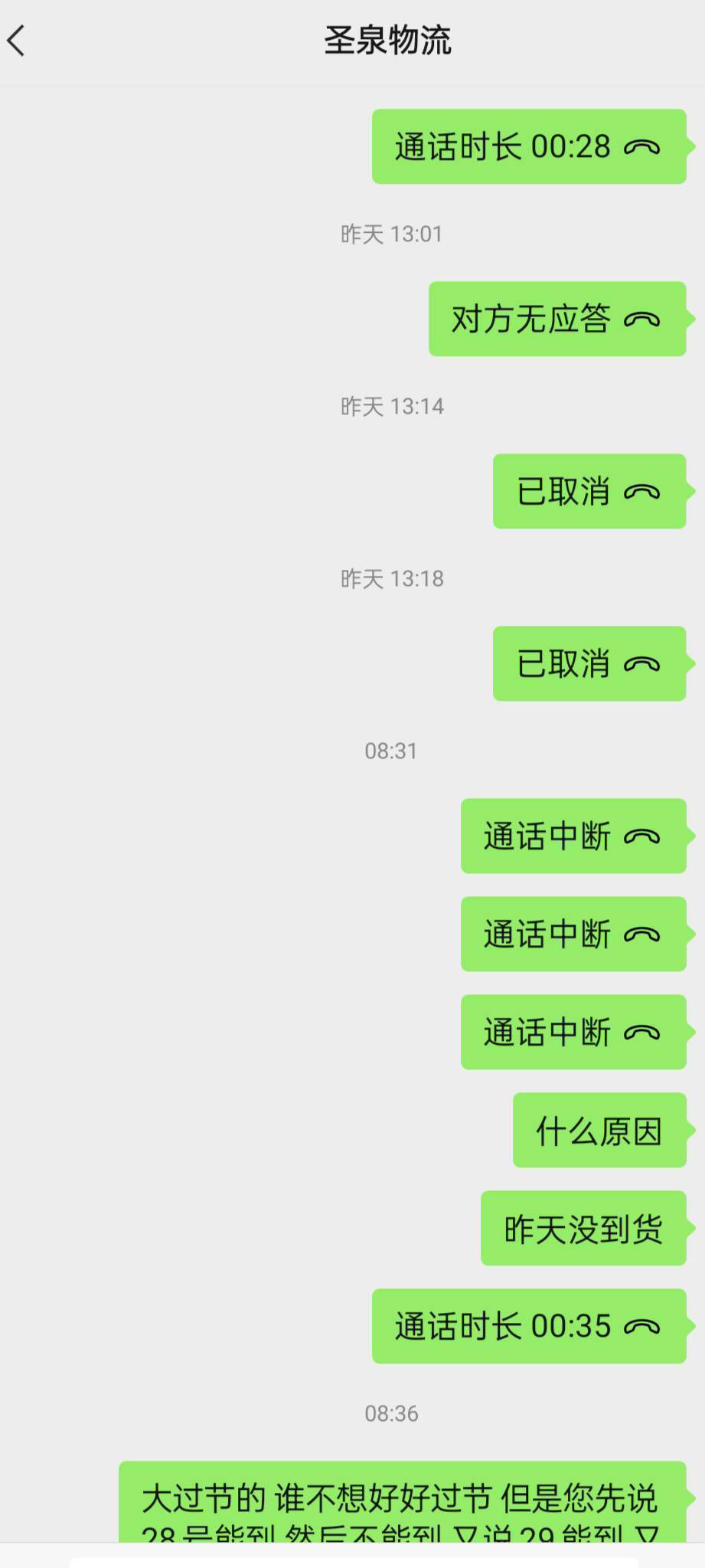Tap the 通话时长 00:28 call record
The height and width of the screenshot is (1568, 705).
pyautogui.click(x=529, y=146)
